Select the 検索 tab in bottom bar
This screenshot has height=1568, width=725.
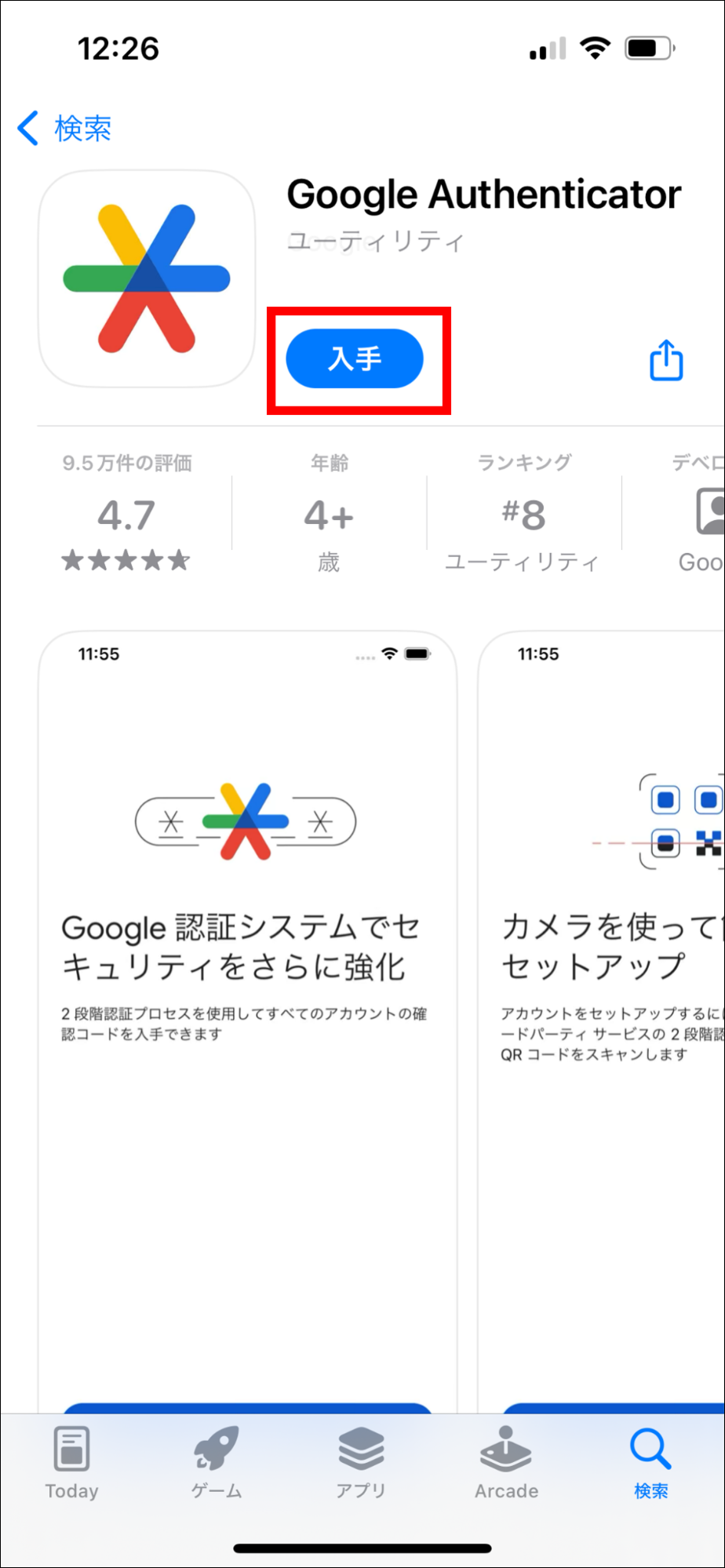(650, 1463)
